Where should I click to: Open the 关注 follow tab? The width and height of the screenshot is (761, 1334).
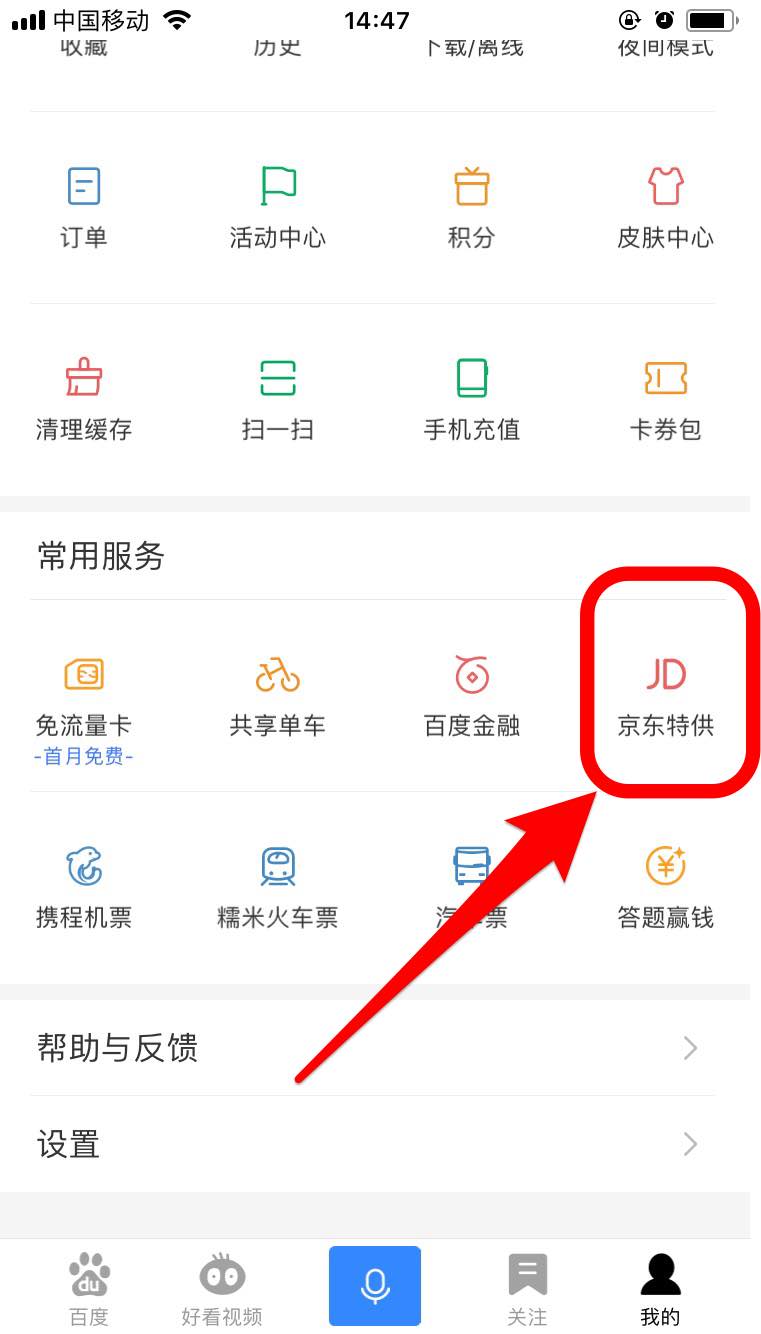(x=527, y=1285)
